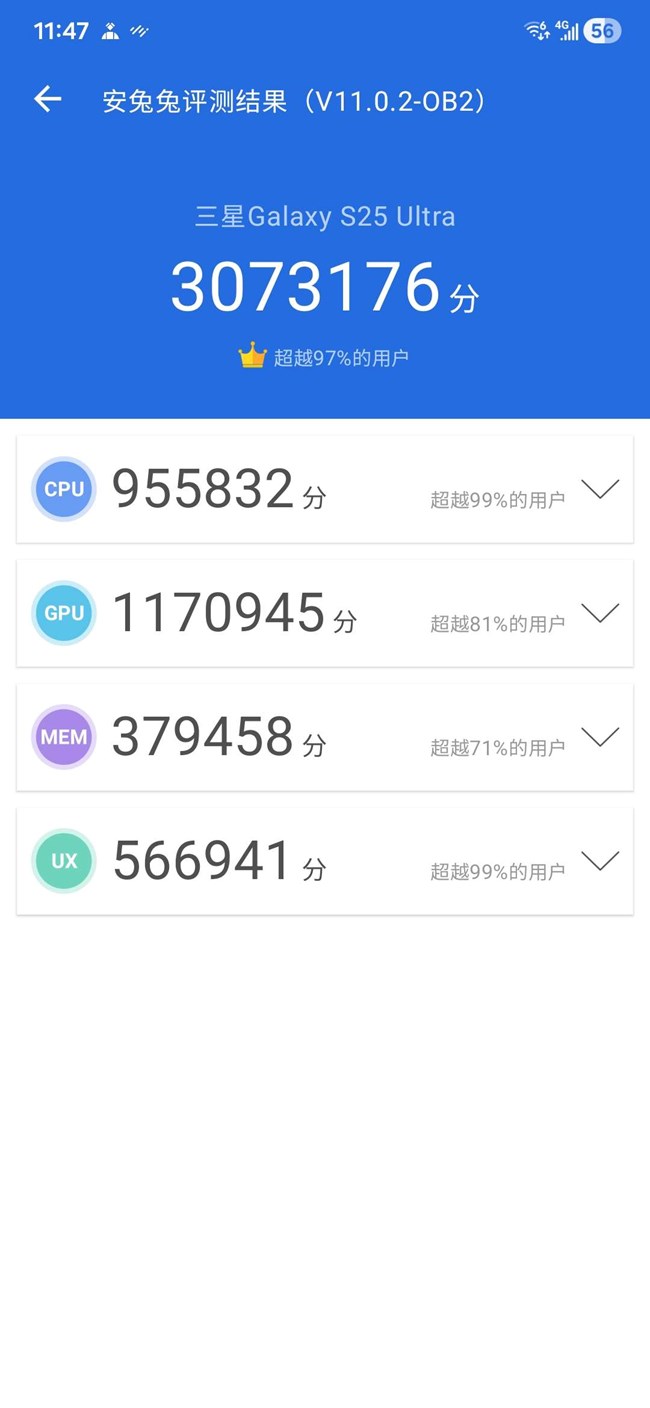
Task: Expand the CPU score details
Action: (x=600, y=489)
